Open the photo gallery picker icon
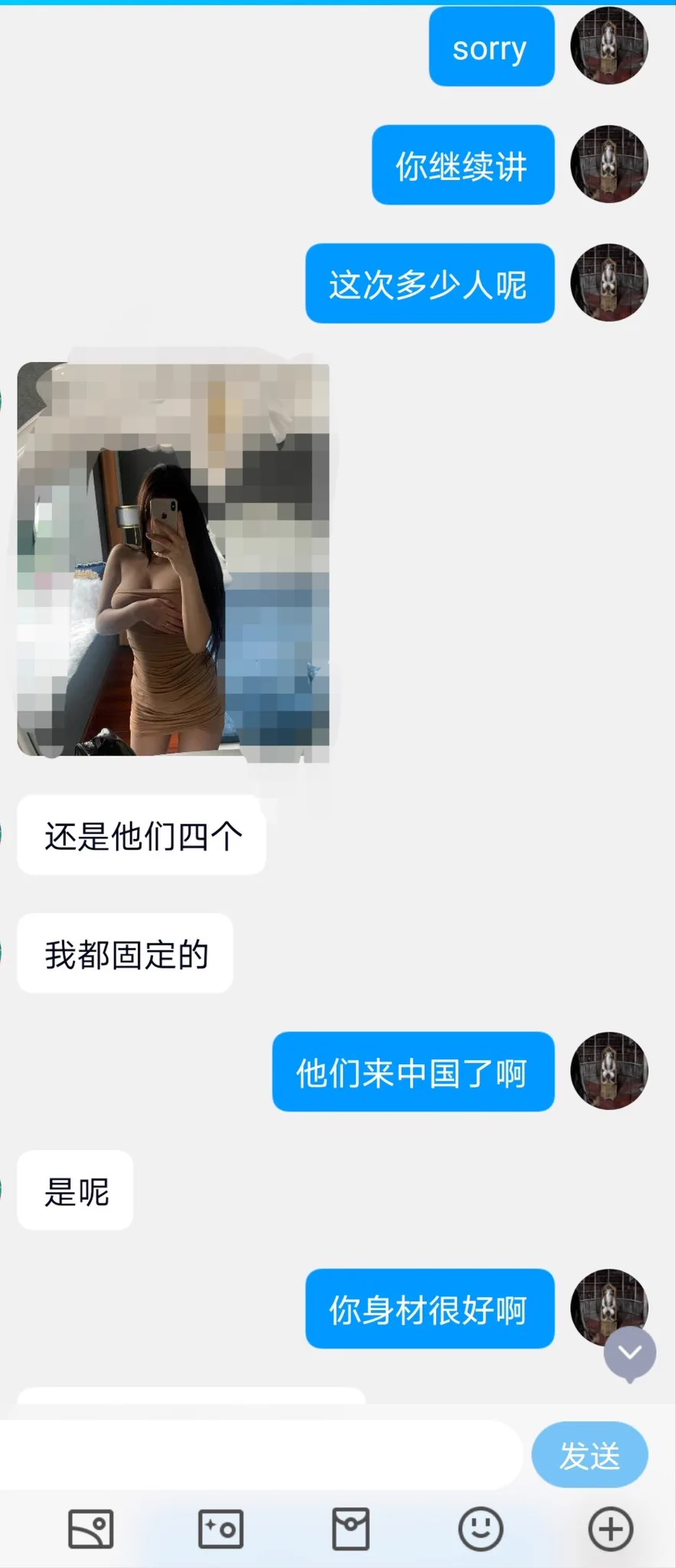The image size is (676, 1568). point(91,1530)
